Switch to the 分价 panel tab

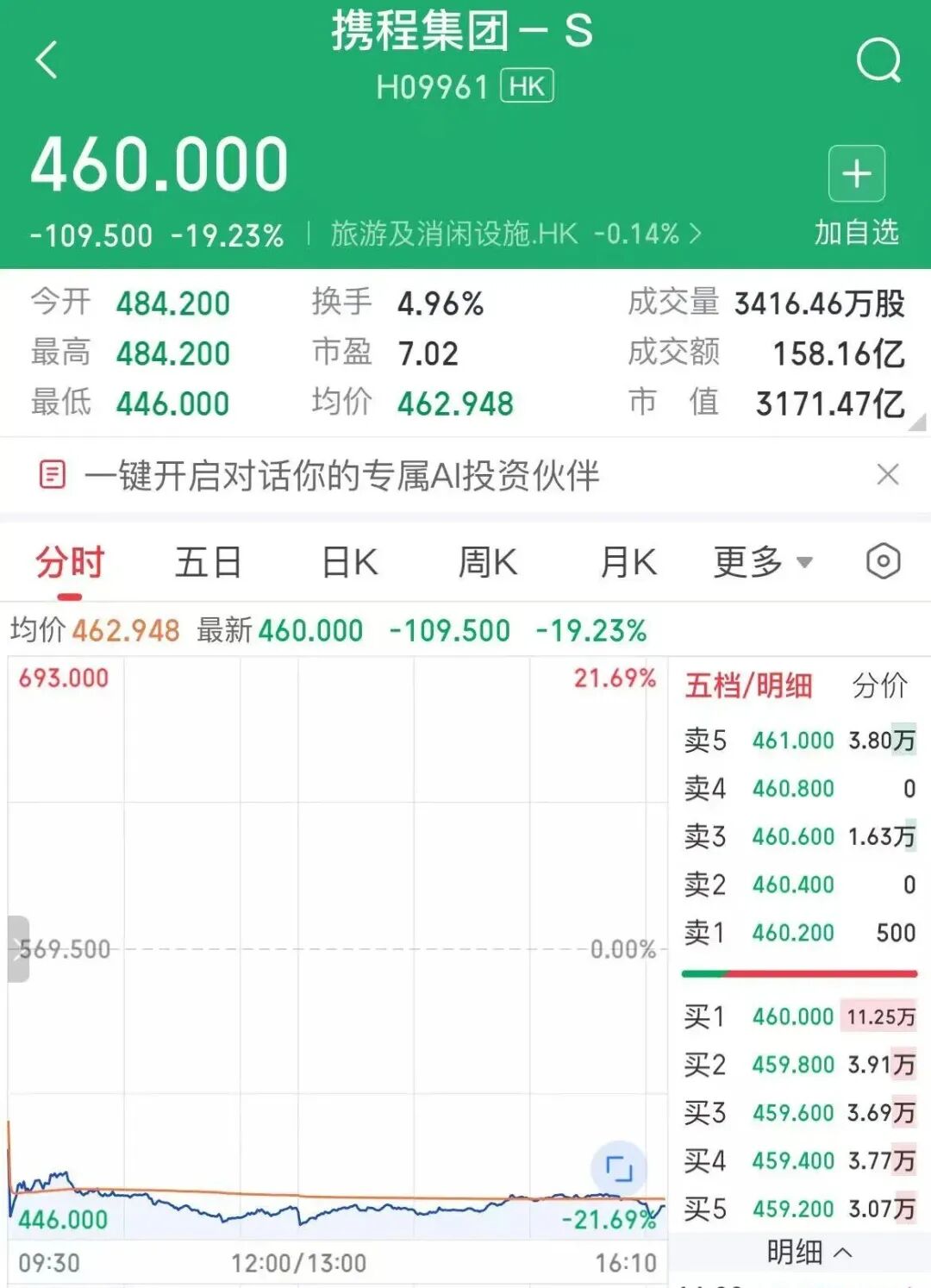[x=879, y=686]
